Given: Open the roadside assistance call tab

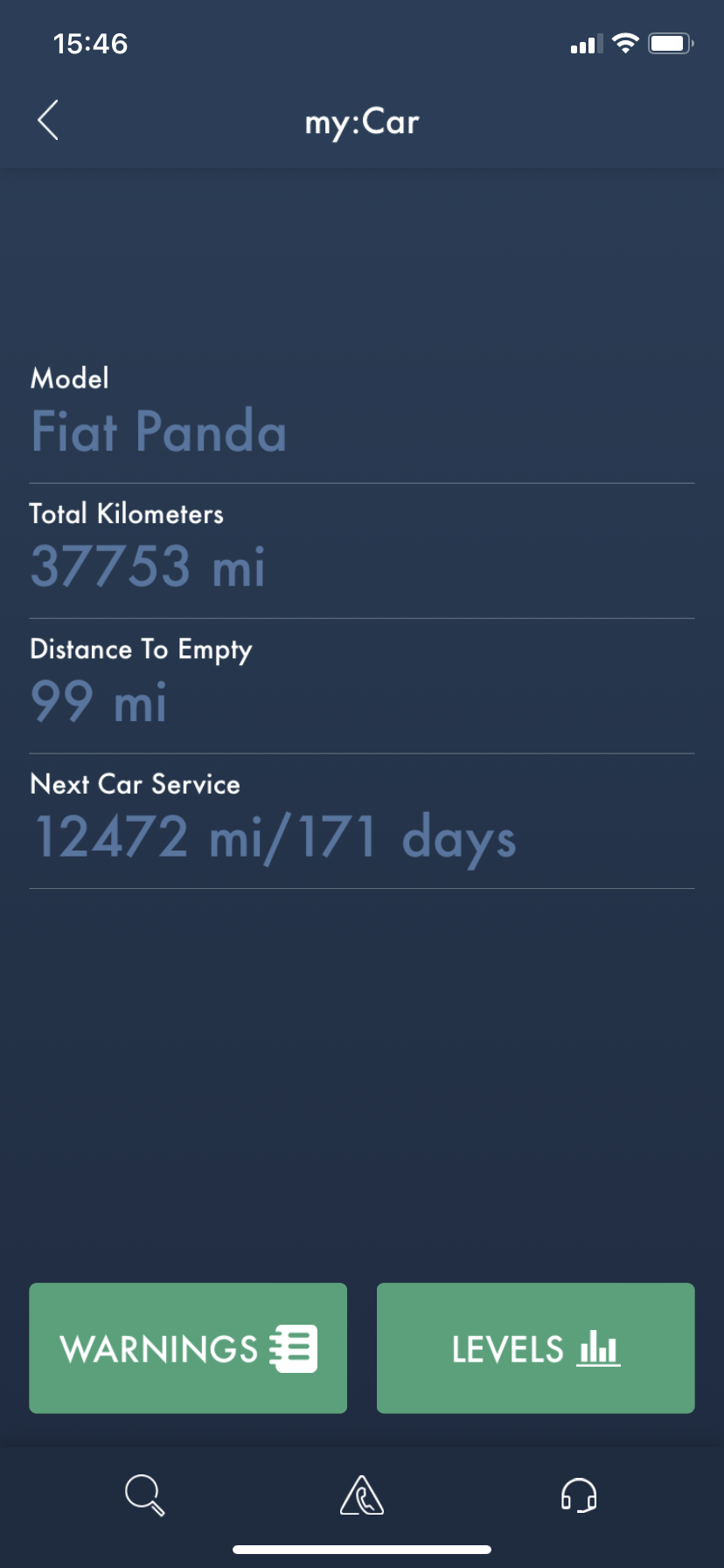Looking at the screenshot, I should tap(362, 1494).
